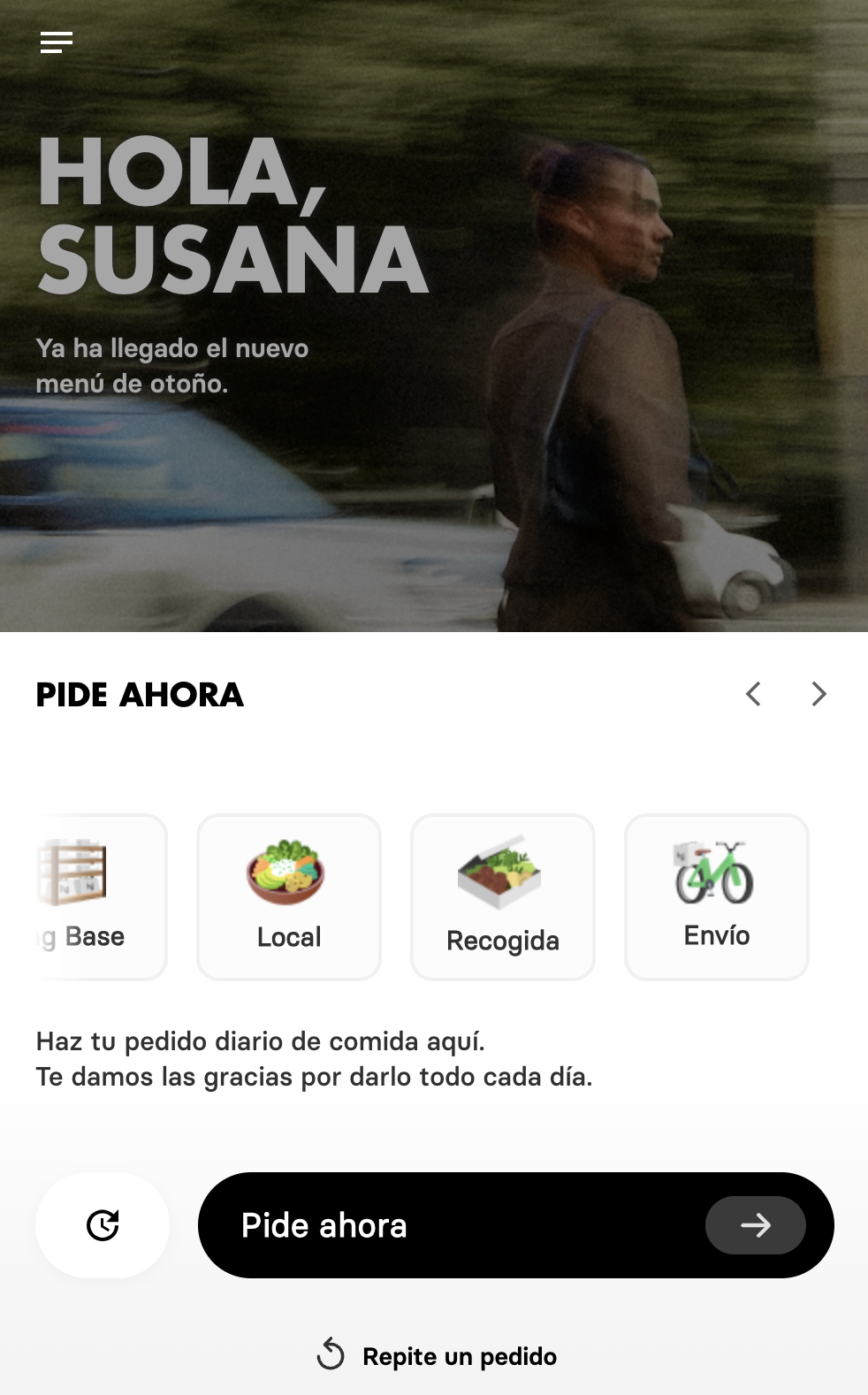This screenshot has height=1395, width=868.
Task: Click Repite un pedido
Action: point(460,1355)
